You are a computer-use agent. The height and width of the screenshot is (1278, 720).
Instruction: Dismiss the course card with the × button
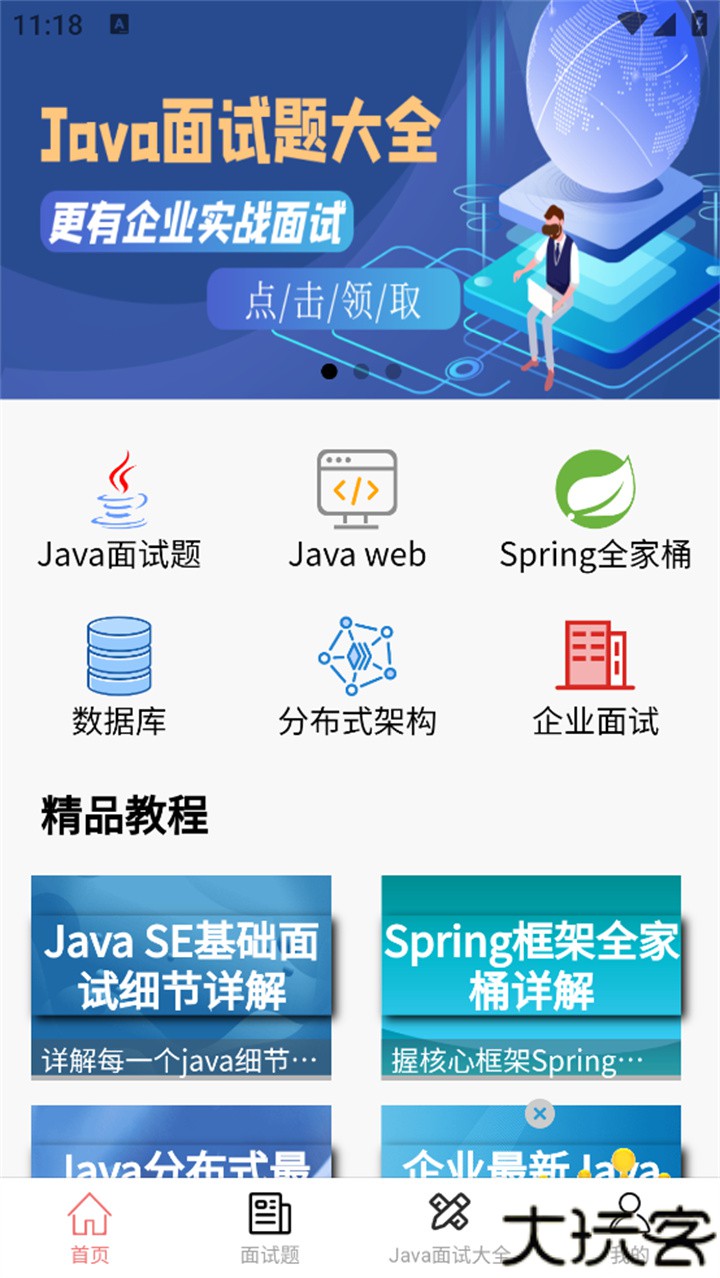click(541, 1113)
